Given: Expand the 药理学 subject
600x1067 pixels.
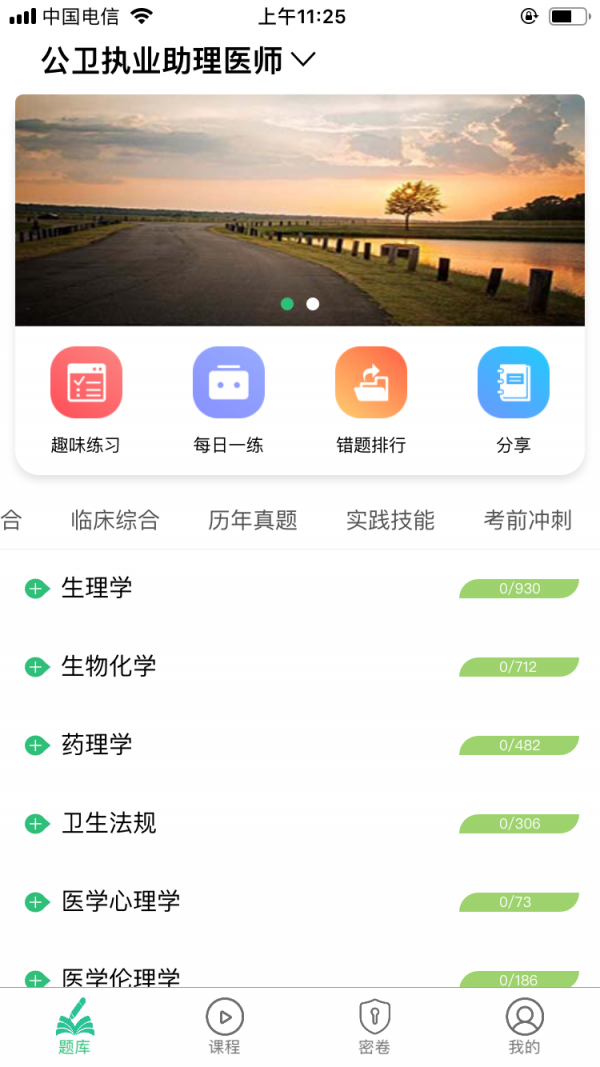Looking at the screenshot, I should (x=37, y=745).
